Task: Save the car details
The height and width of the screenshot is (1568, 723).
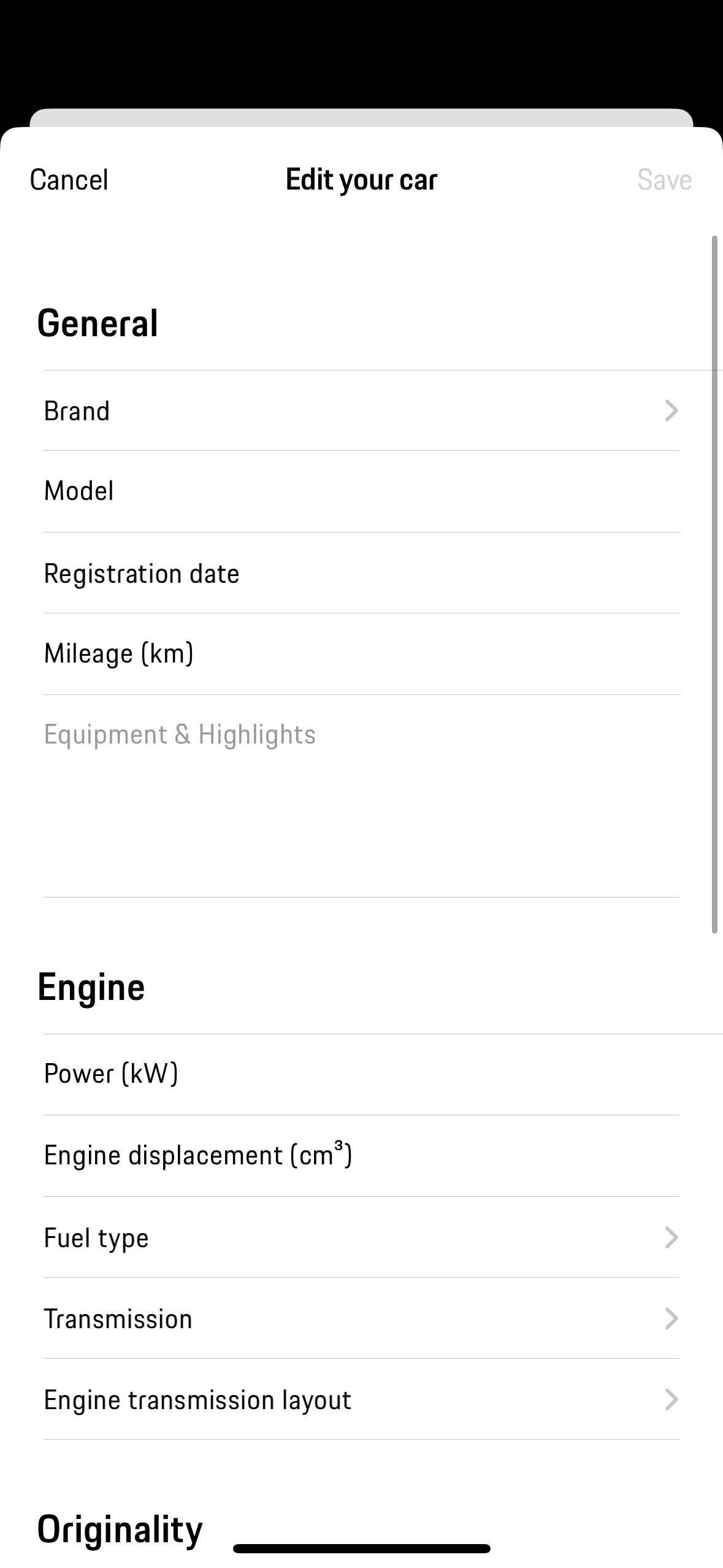Action: tap(664, 179)
